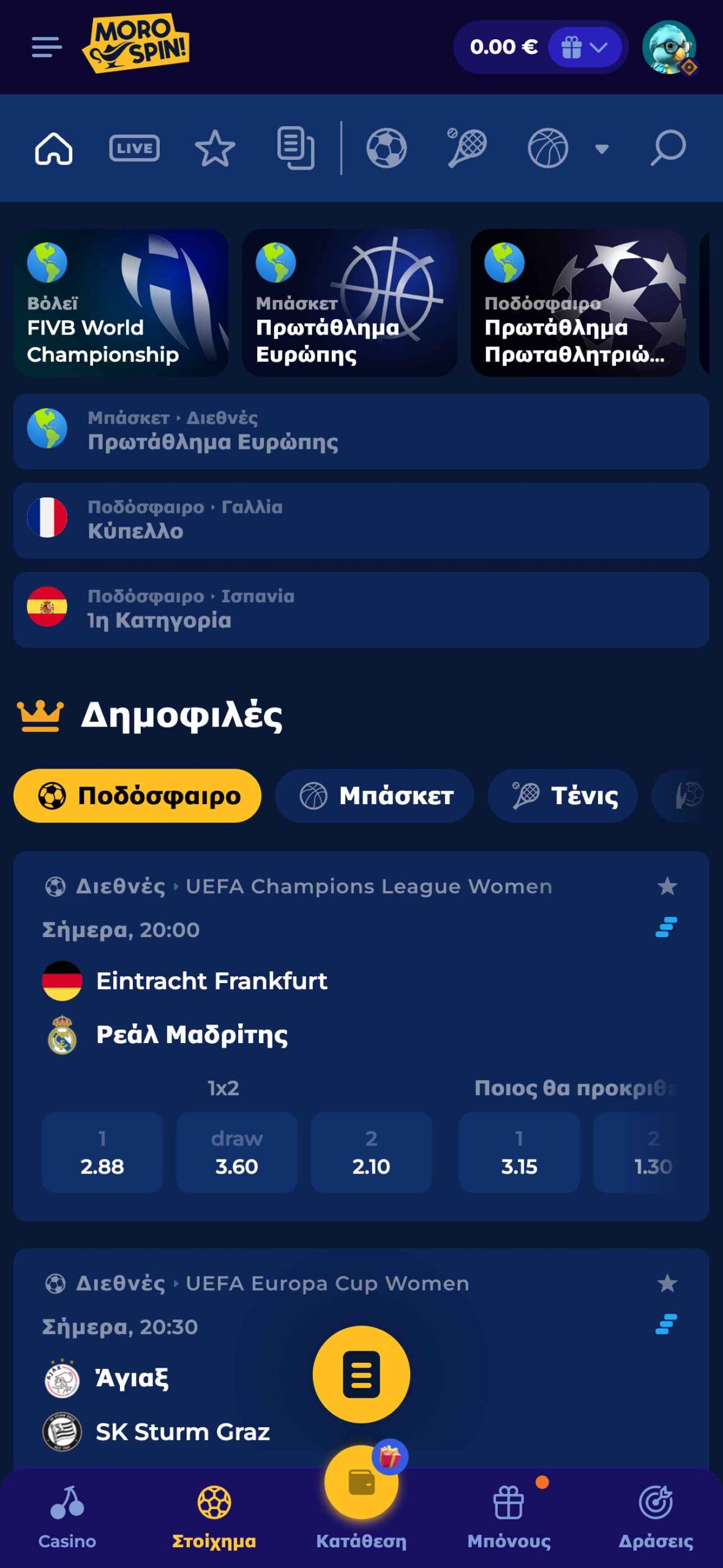
Task: Open the search magnifier
Action: pos(667,148)
